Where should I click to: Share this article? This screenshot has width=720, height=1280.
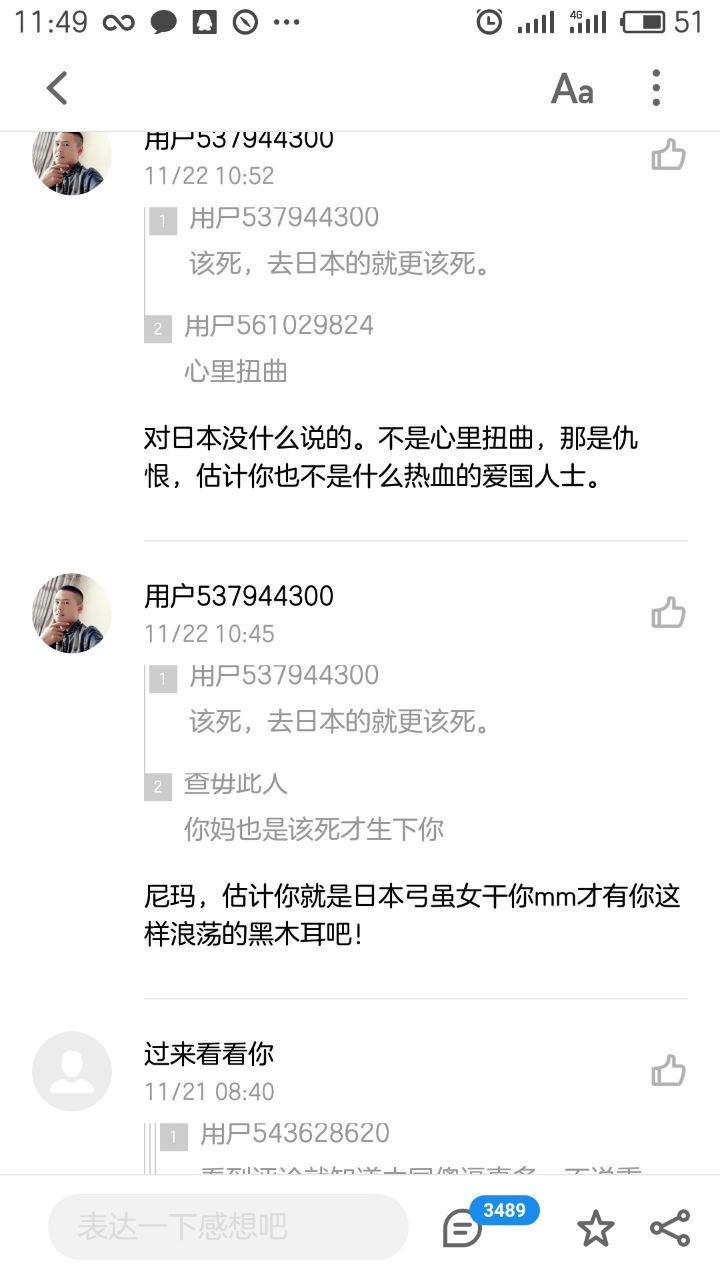tap(669, 1228)
